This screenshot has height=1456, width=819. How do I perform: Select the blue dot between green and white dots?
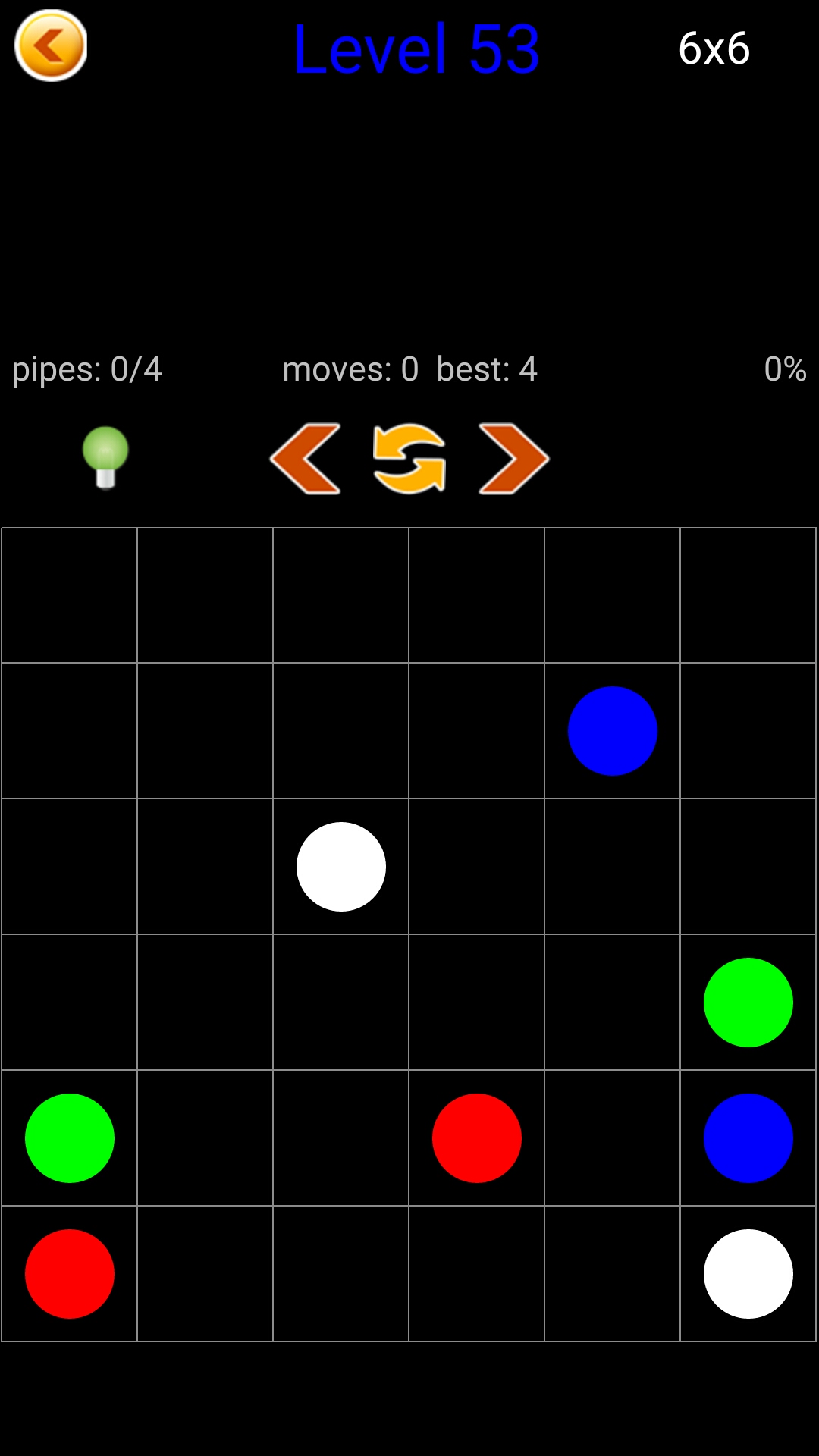[748, 1137]
